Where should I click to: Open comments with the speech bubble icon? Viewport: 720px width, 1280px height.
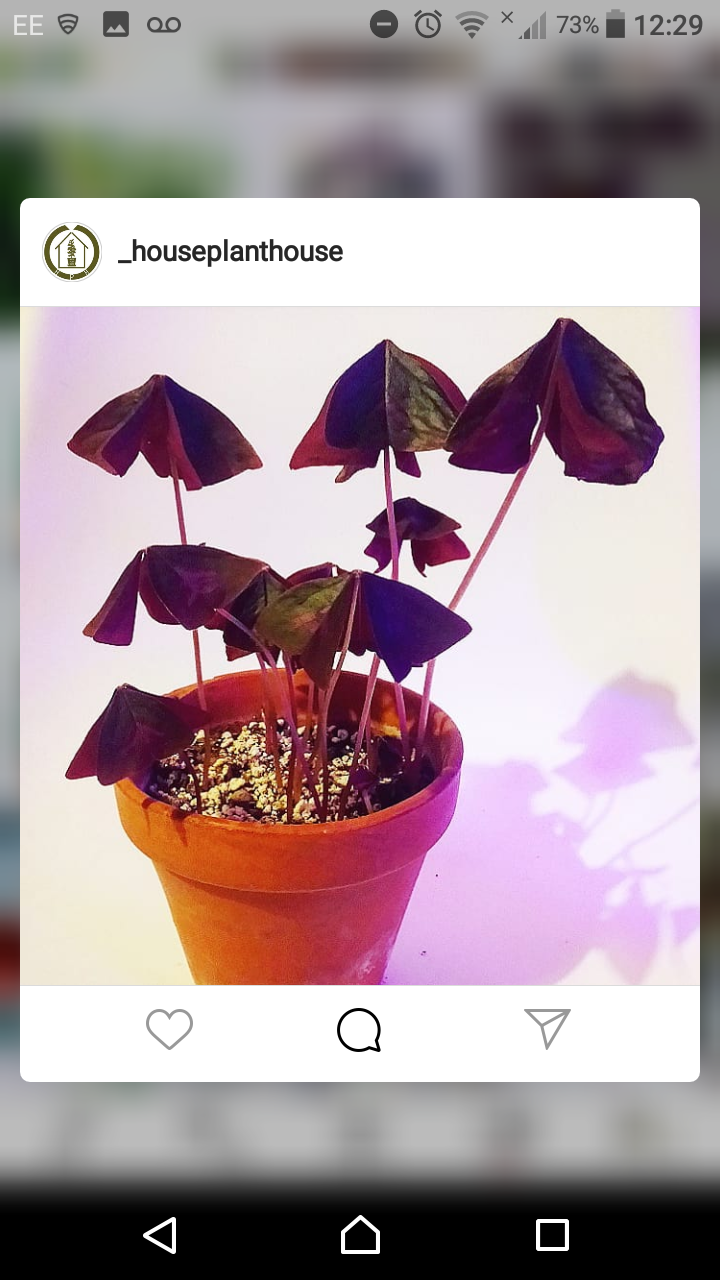coord(359,1030)
